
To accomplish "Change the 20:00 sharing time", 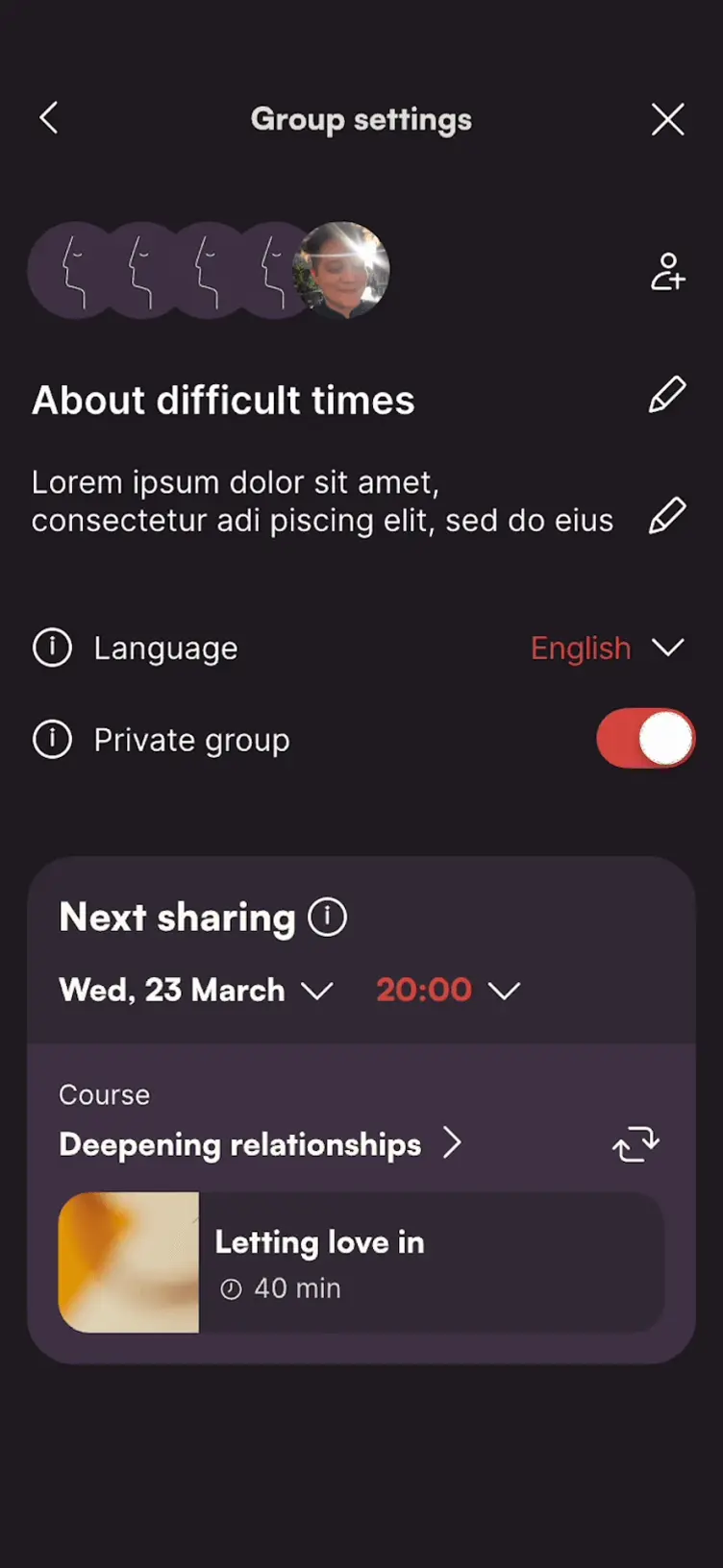I will point(447,990).
